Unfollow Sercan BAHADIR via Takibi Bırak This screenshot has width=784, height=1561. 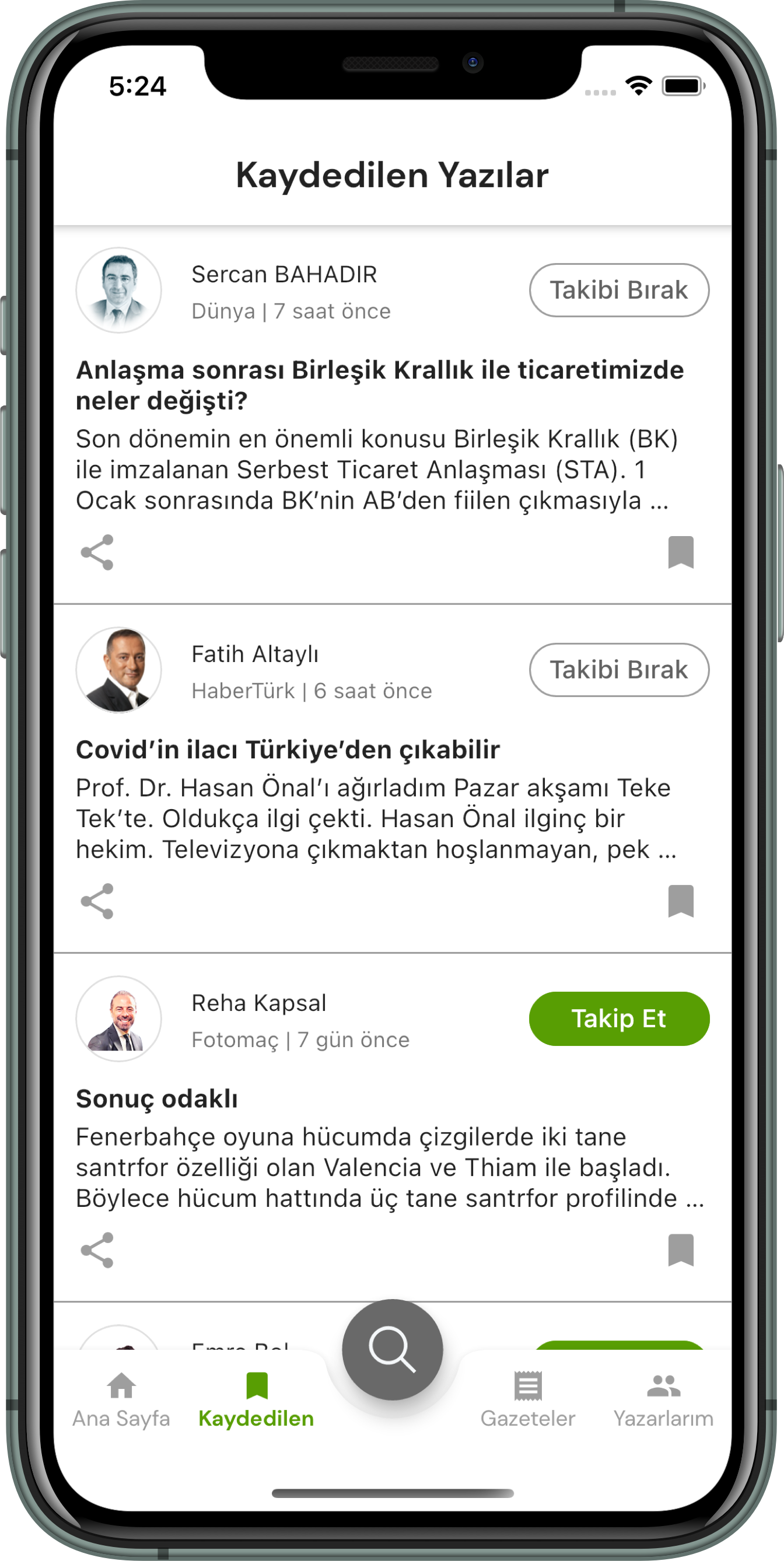pos(618,290)
